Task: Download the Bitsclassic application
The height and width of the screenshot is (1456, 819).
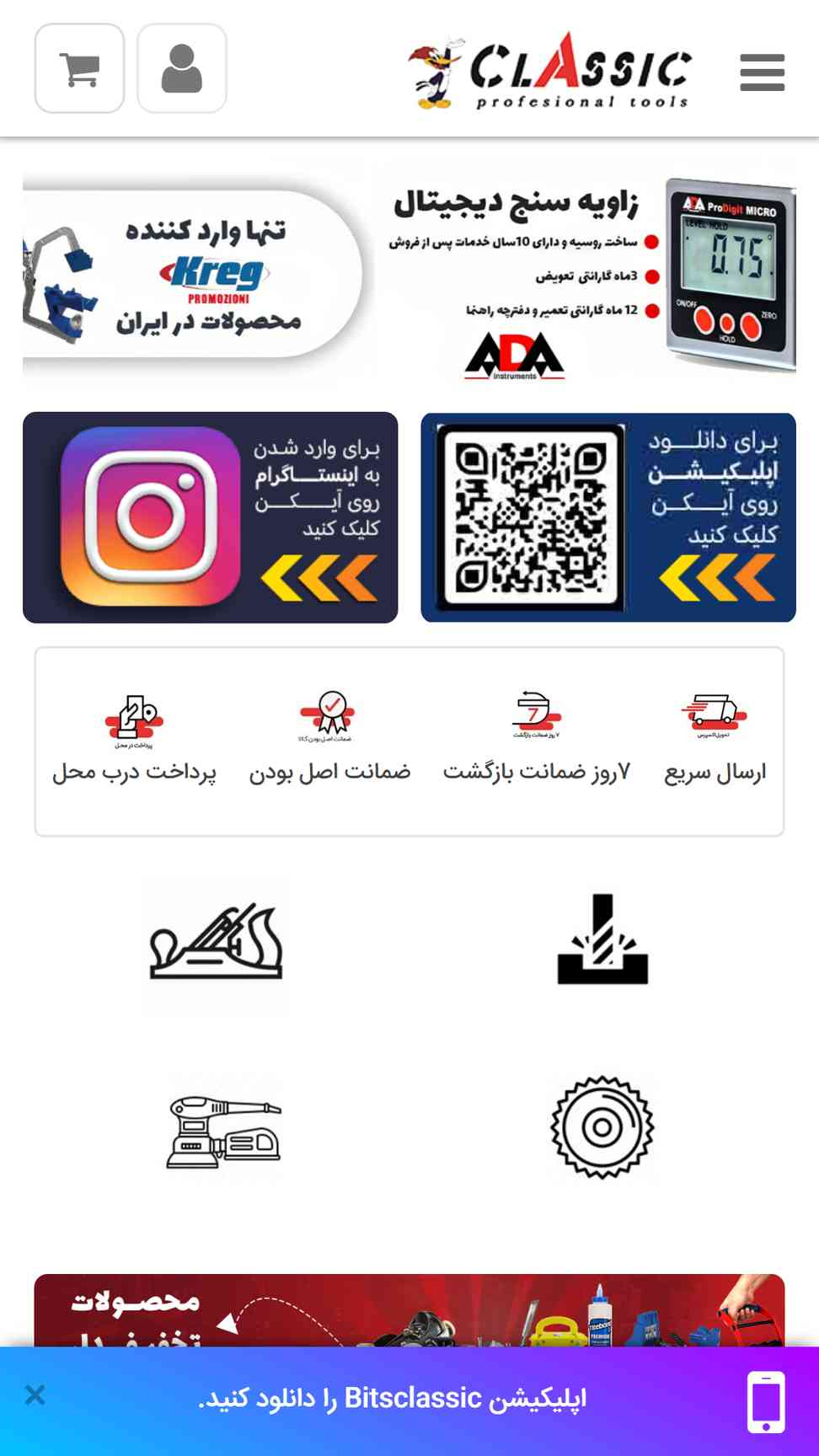Action: pyautogui.click(x=392, y=1399)
